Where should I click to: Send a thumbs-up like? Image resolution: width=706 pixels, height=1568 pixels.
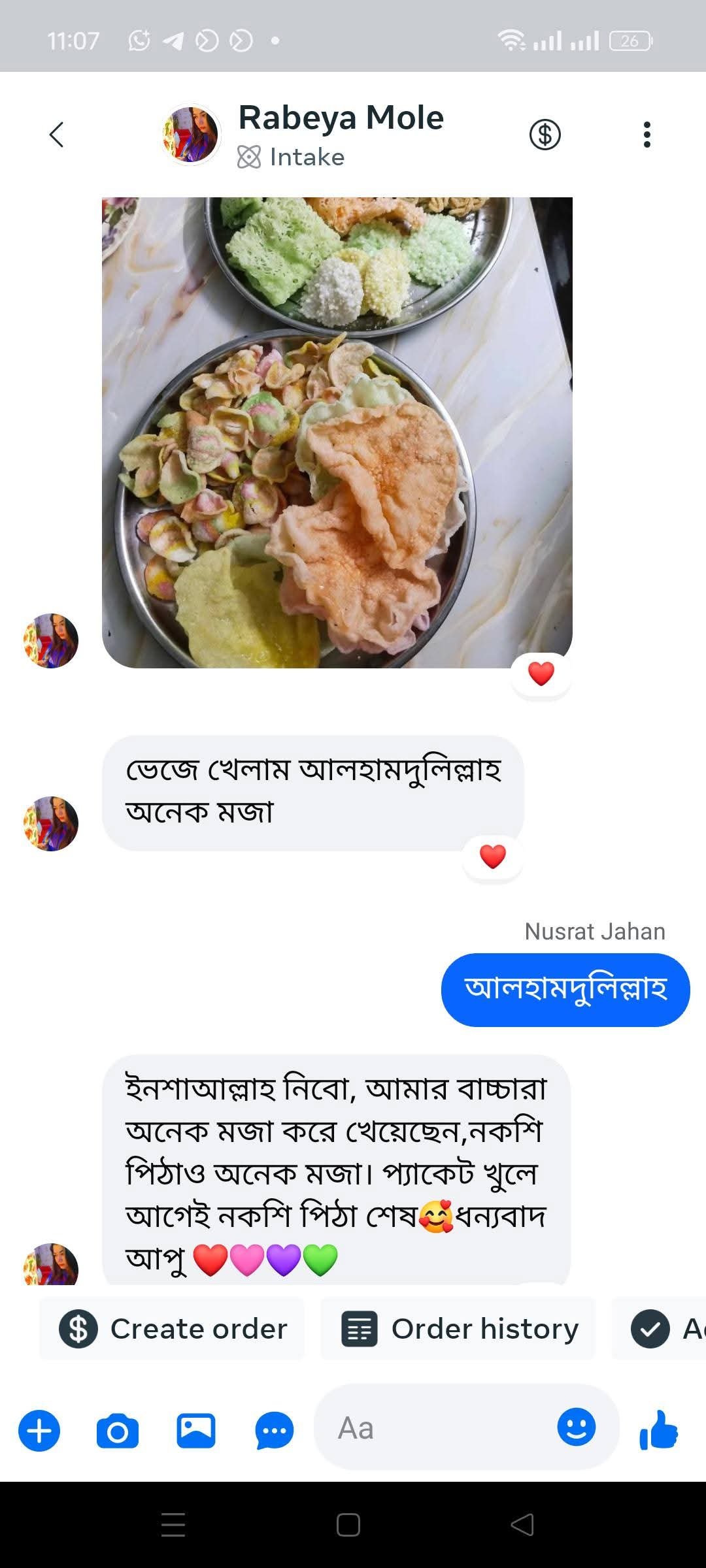pyautogui.click(x=659, y=1429)
